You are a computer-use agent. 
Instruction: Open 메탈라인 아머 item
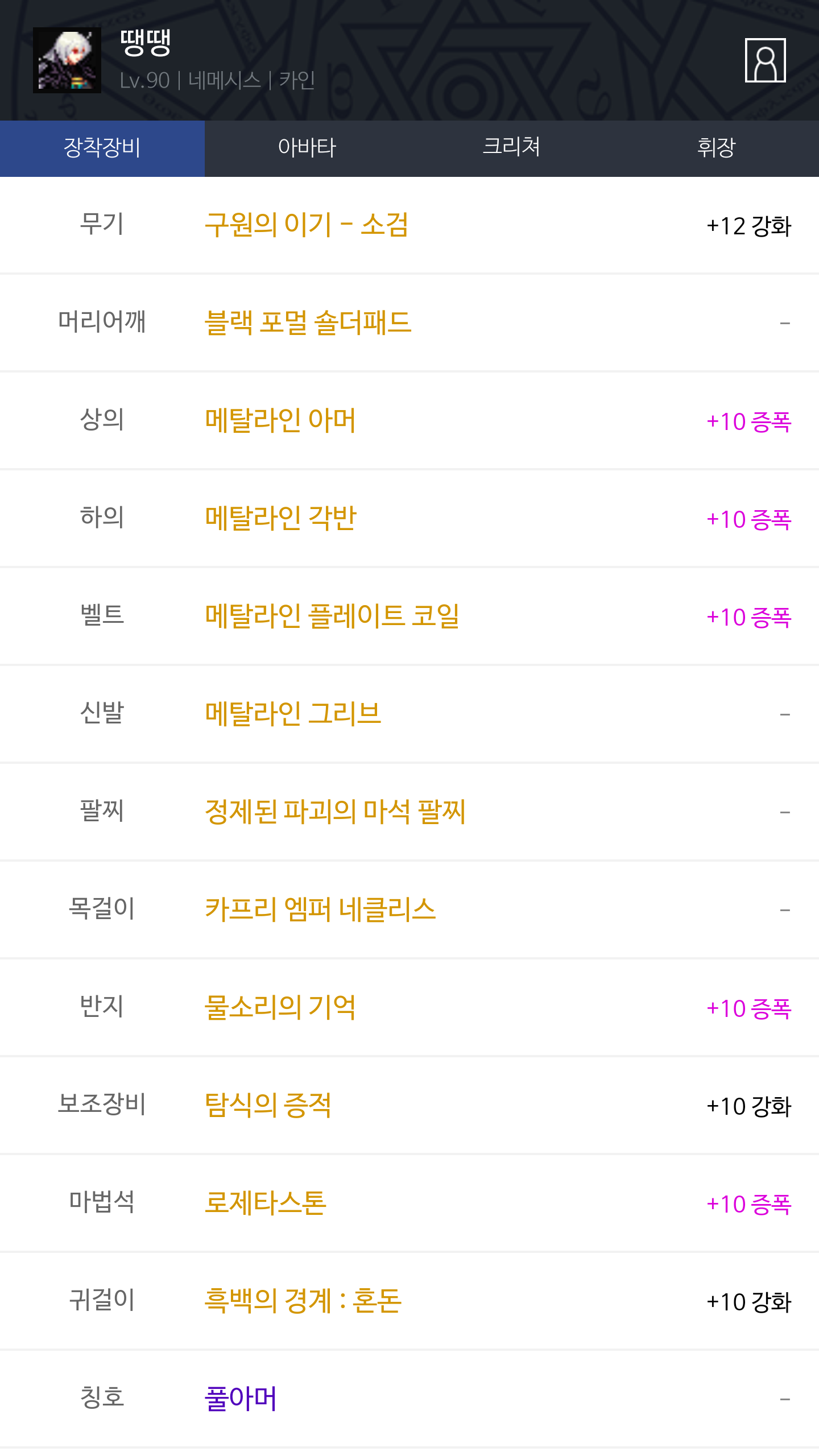pyautogui.click(x=280, y=420)
